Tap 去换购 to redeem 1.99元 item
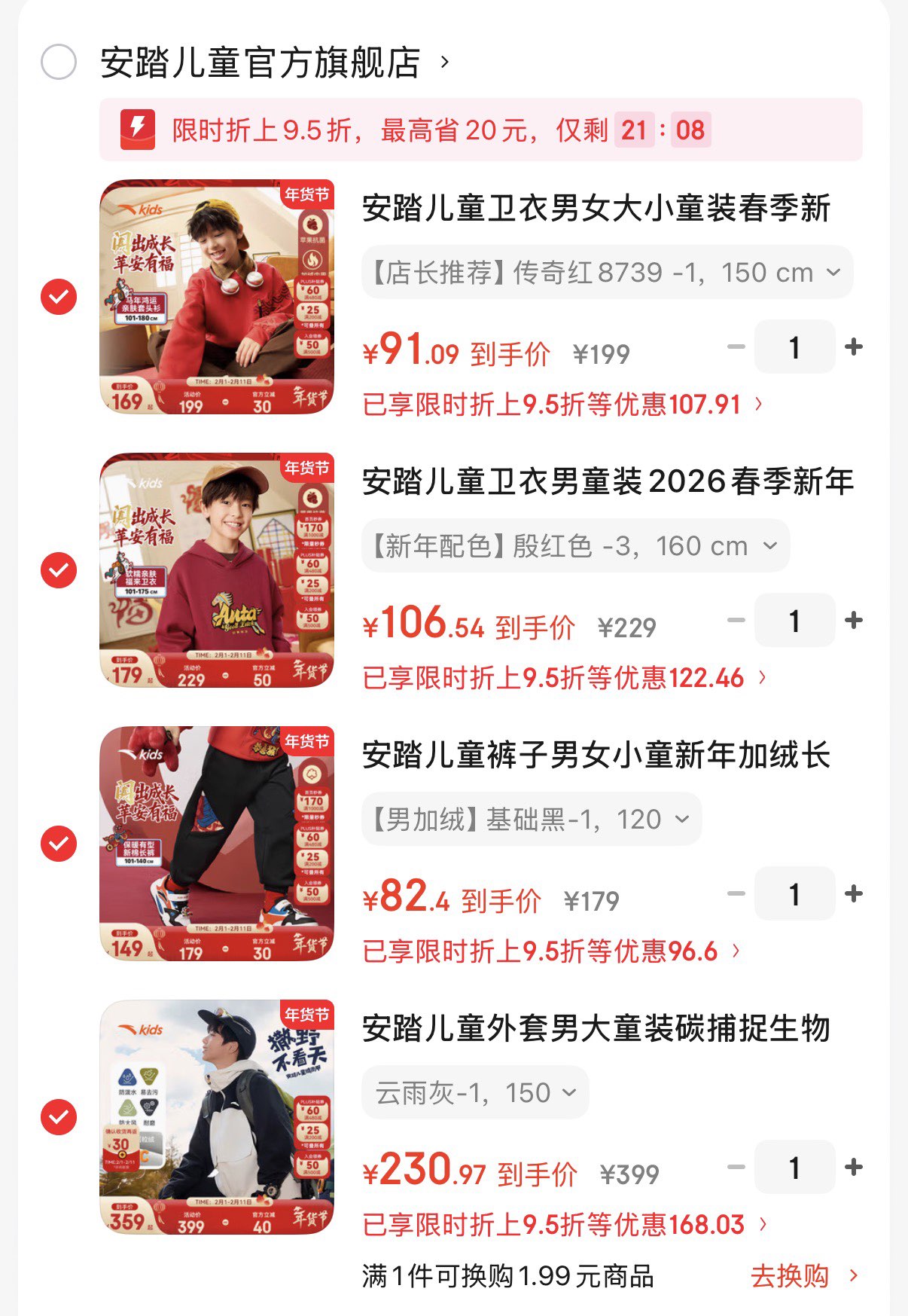Image resolution: width=908 pixels, height=1316 pixels. pos(803,1276)
